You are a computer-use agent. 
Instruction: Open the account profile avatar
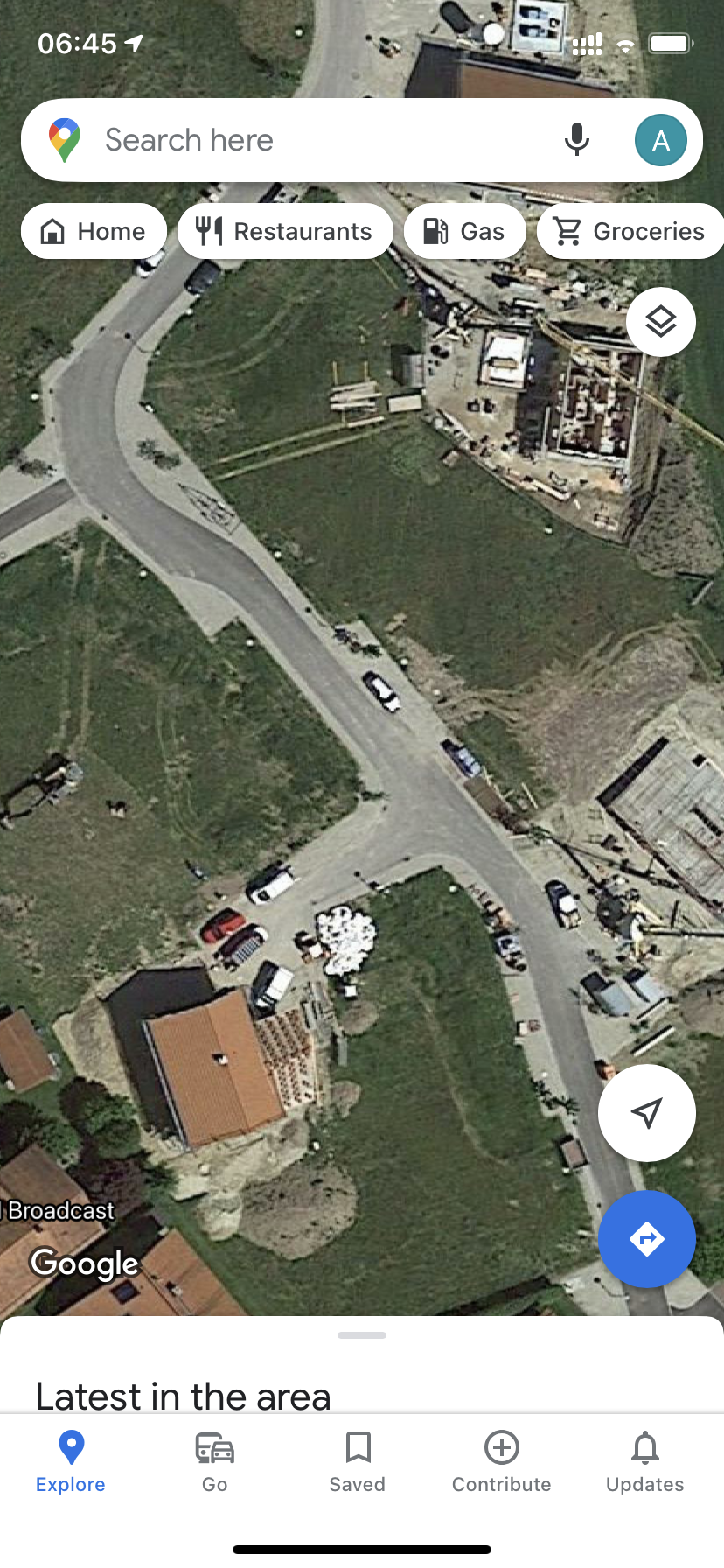660,140
